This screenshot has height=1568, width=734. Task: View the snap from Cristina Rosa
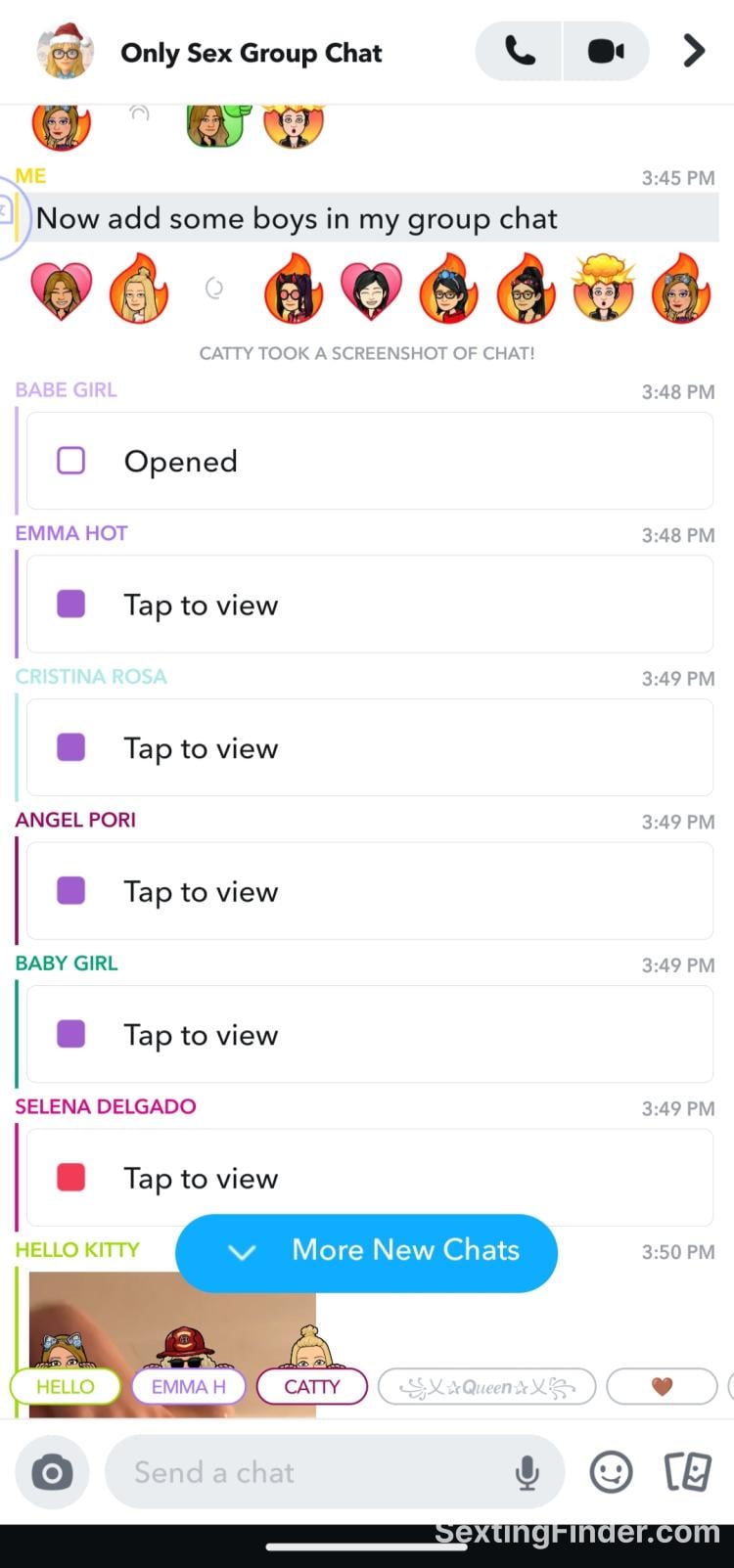pos(369,748)
